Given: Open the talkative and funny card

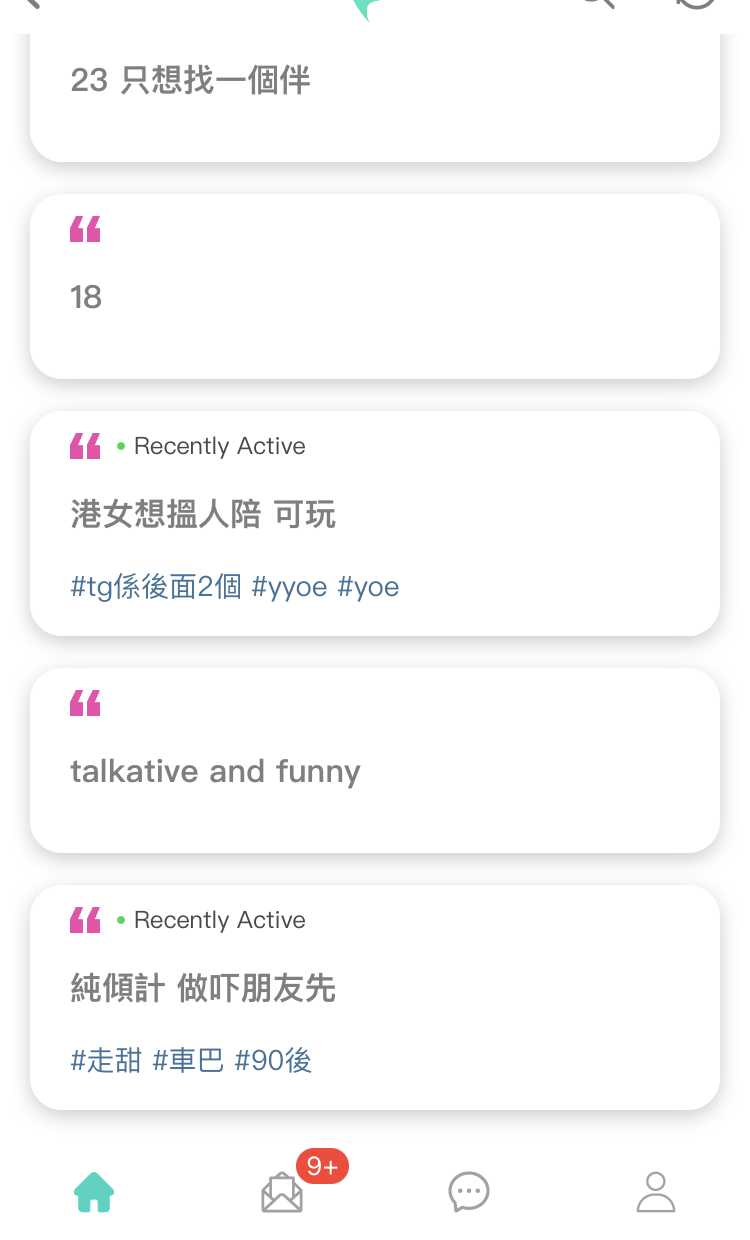Looking at the screenshot, I should (375, 760).
